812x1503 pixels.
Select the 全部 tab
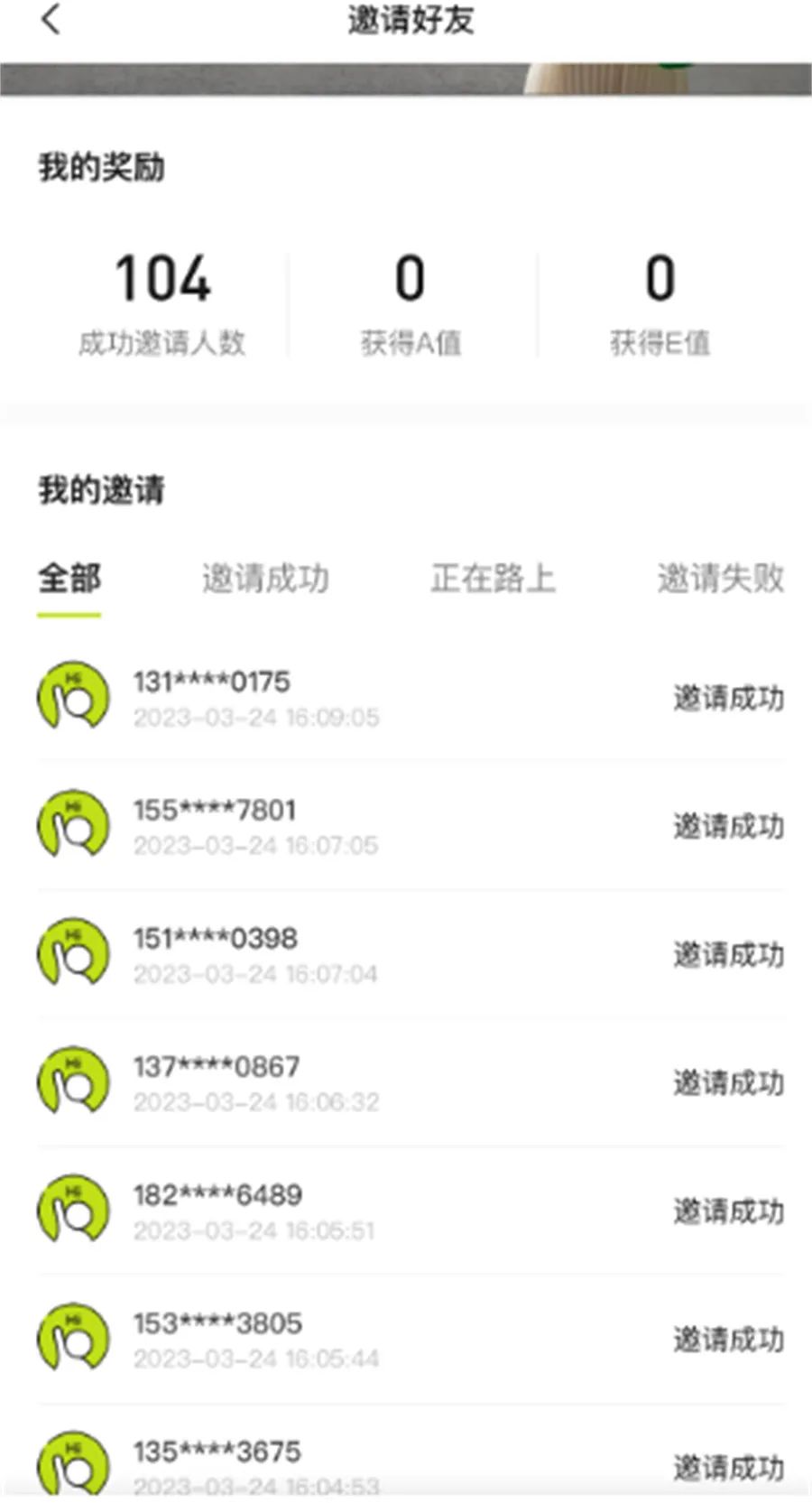click(x=69, y=579)
